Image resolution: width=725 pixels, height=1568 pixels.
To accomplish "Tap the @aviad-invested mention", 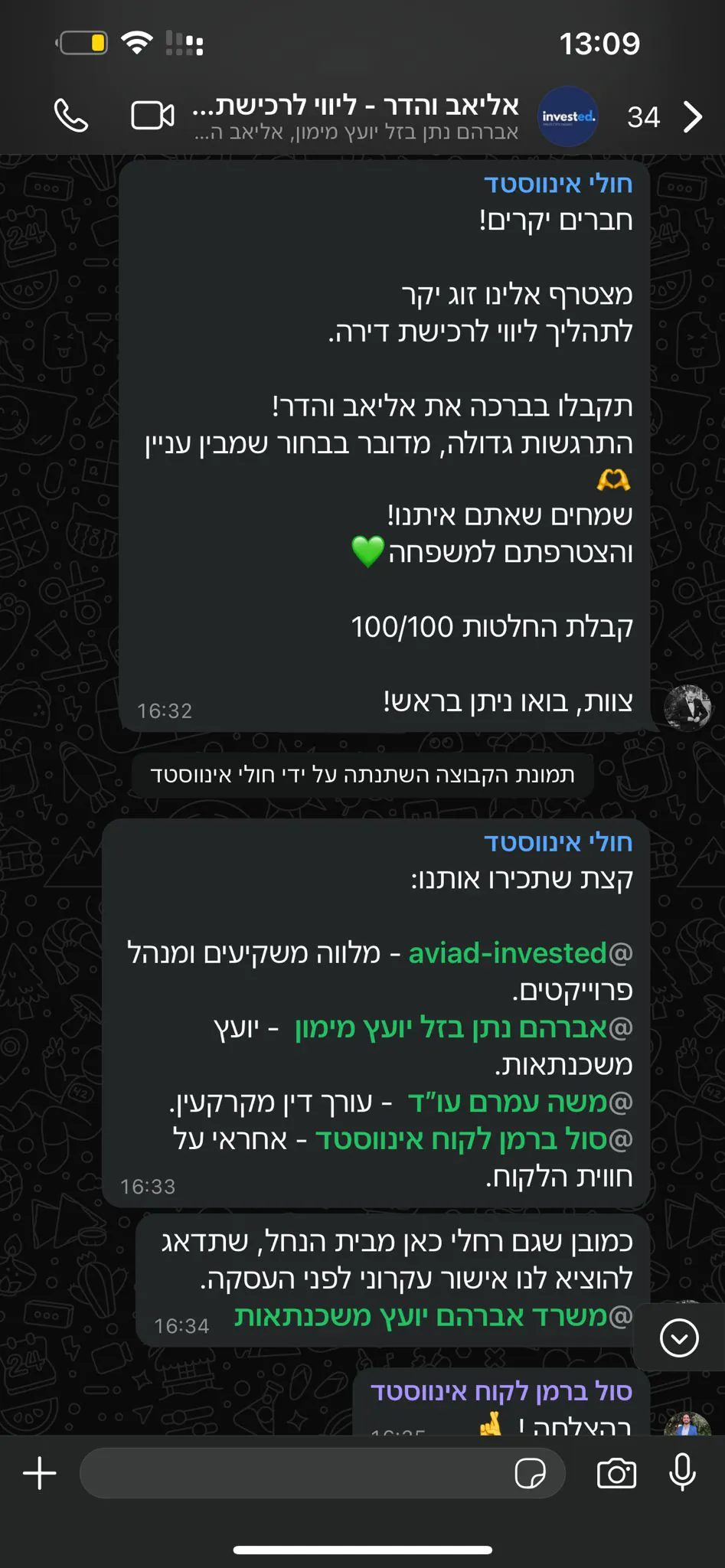I will 520,953.
